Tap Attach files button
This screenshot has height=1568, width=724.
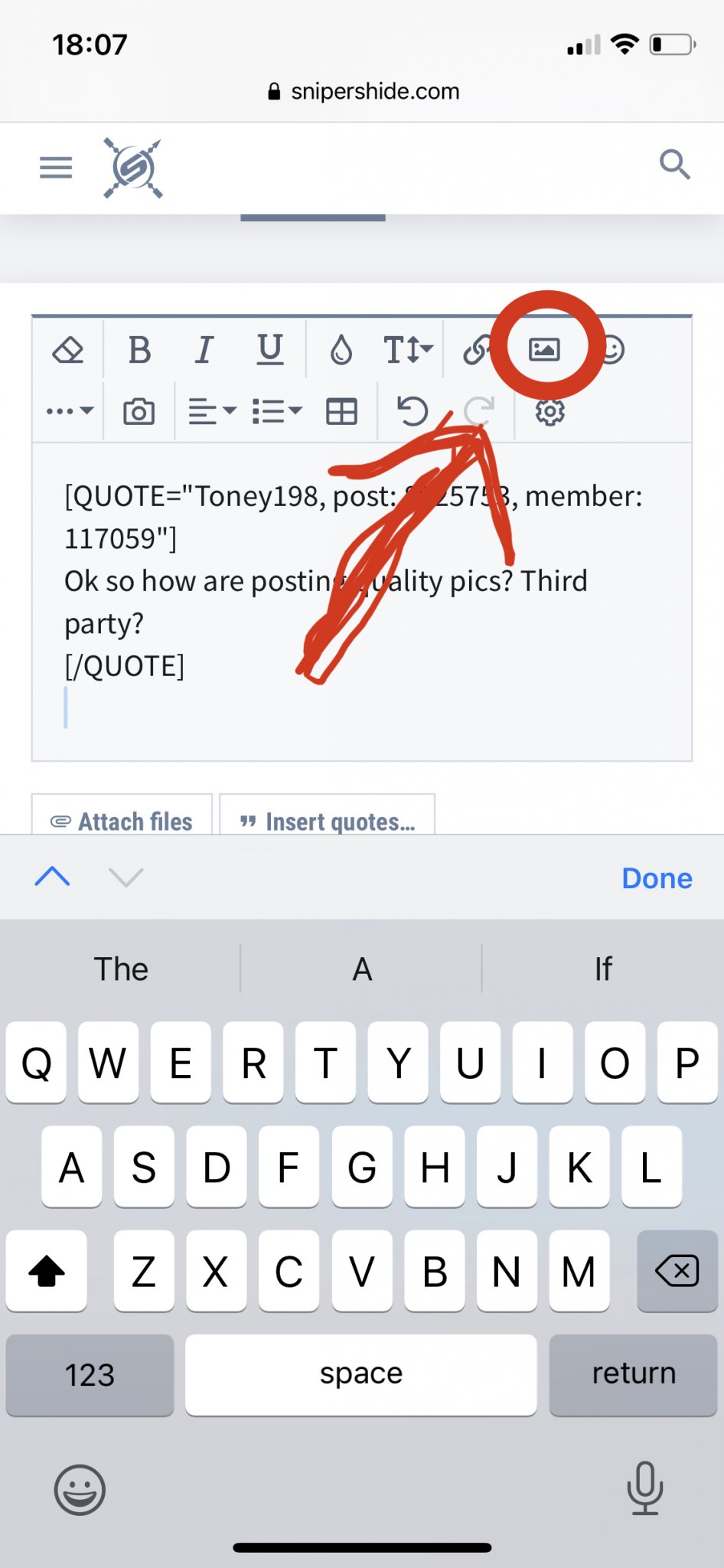[x=122, y=821]
